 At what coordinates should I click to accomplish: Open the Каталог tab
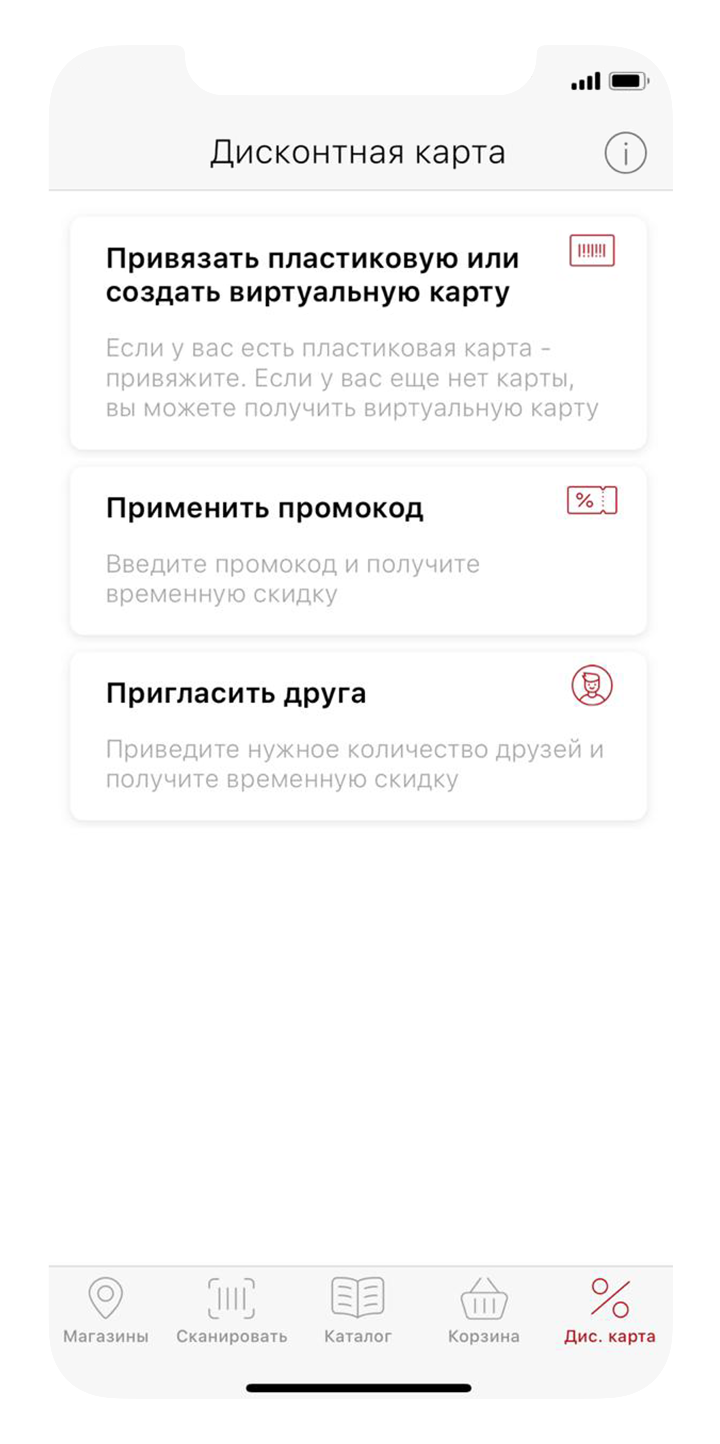click(358, 1310)
